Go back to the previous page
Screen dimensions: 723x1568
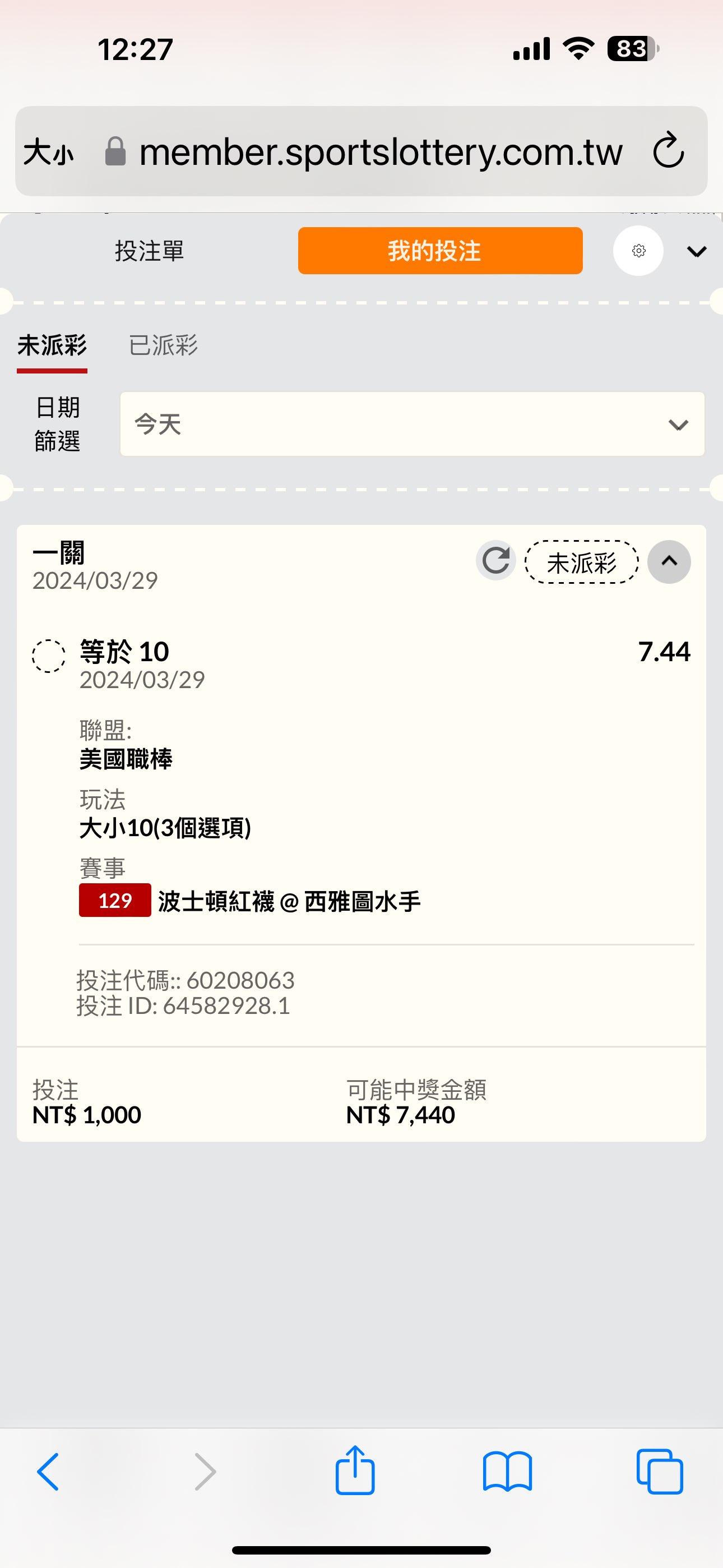pyautogui.click(x=49, y=1472)
